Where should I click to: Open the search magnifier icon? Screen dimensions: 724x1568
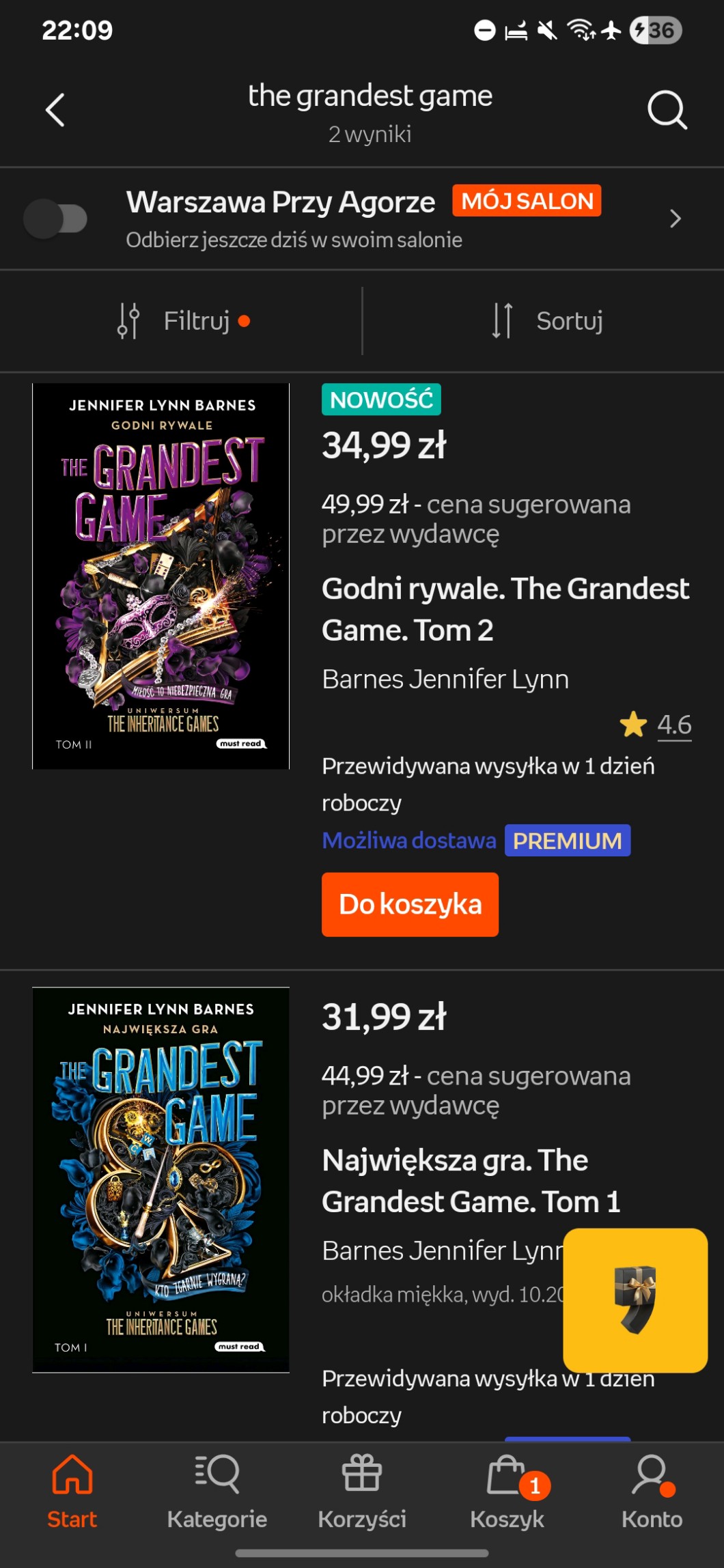tap(667, 109)
